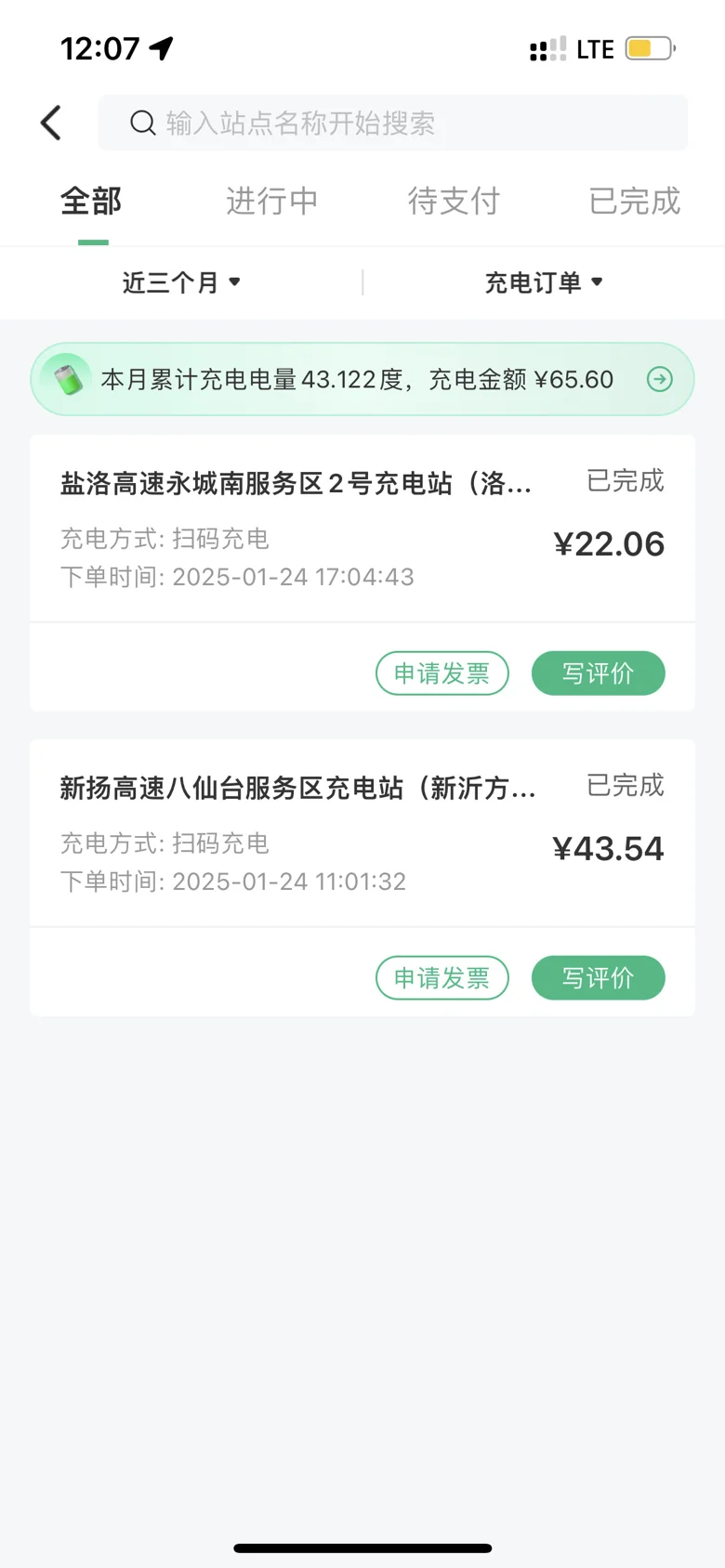
Task: Tap 写评价 for the ¥43.54 order
Action: click(x=599, y=978)
